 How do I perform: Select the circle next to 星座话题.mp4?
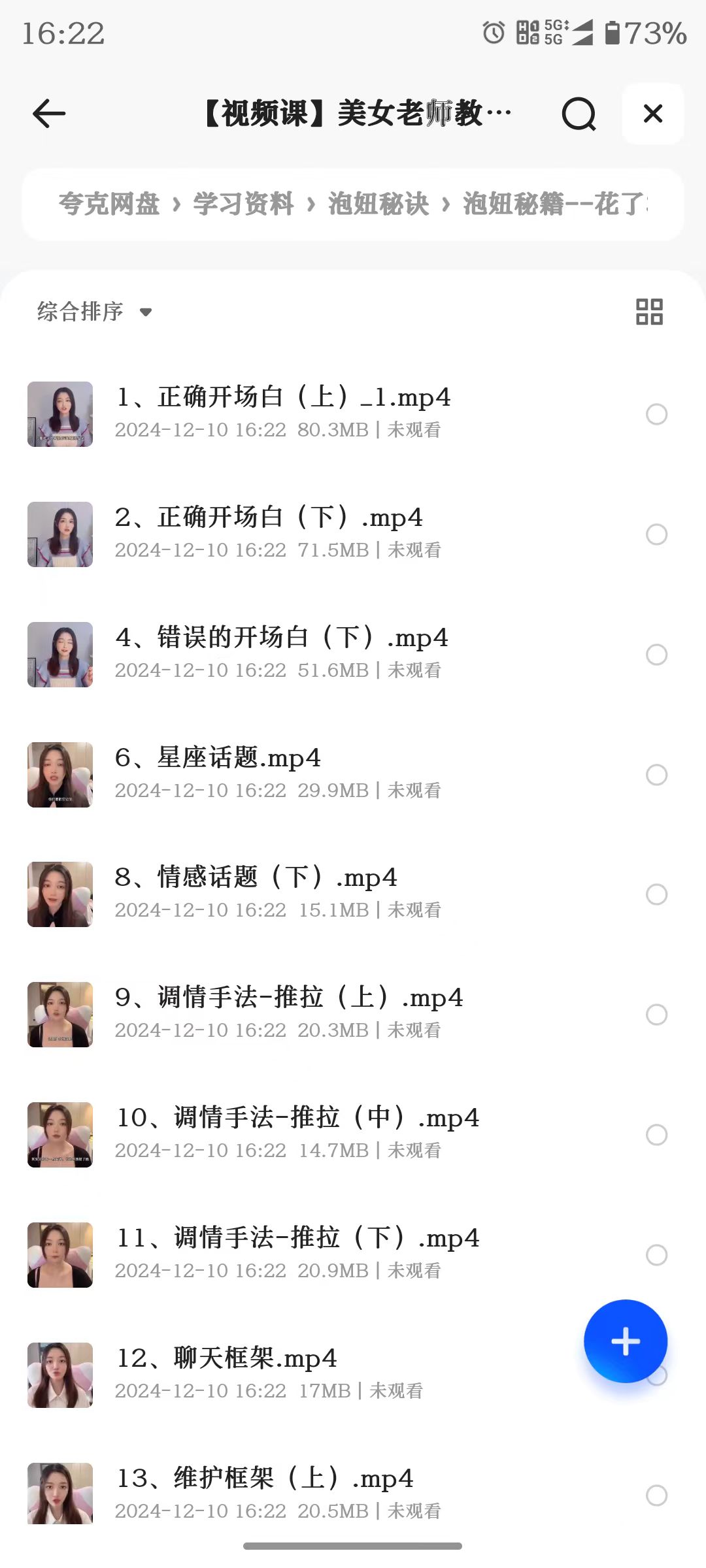point(657,776)
